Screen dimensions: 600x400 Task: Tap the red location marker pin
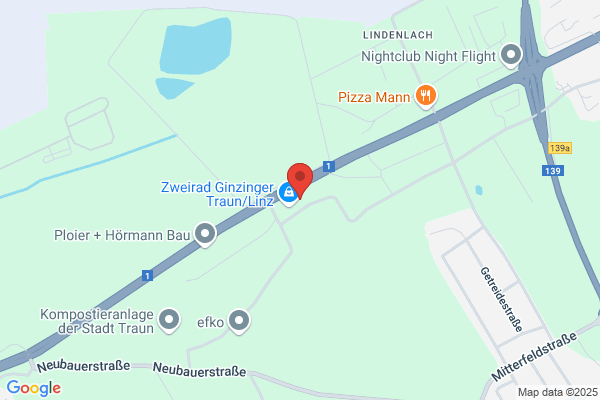[x=300, y=180]
